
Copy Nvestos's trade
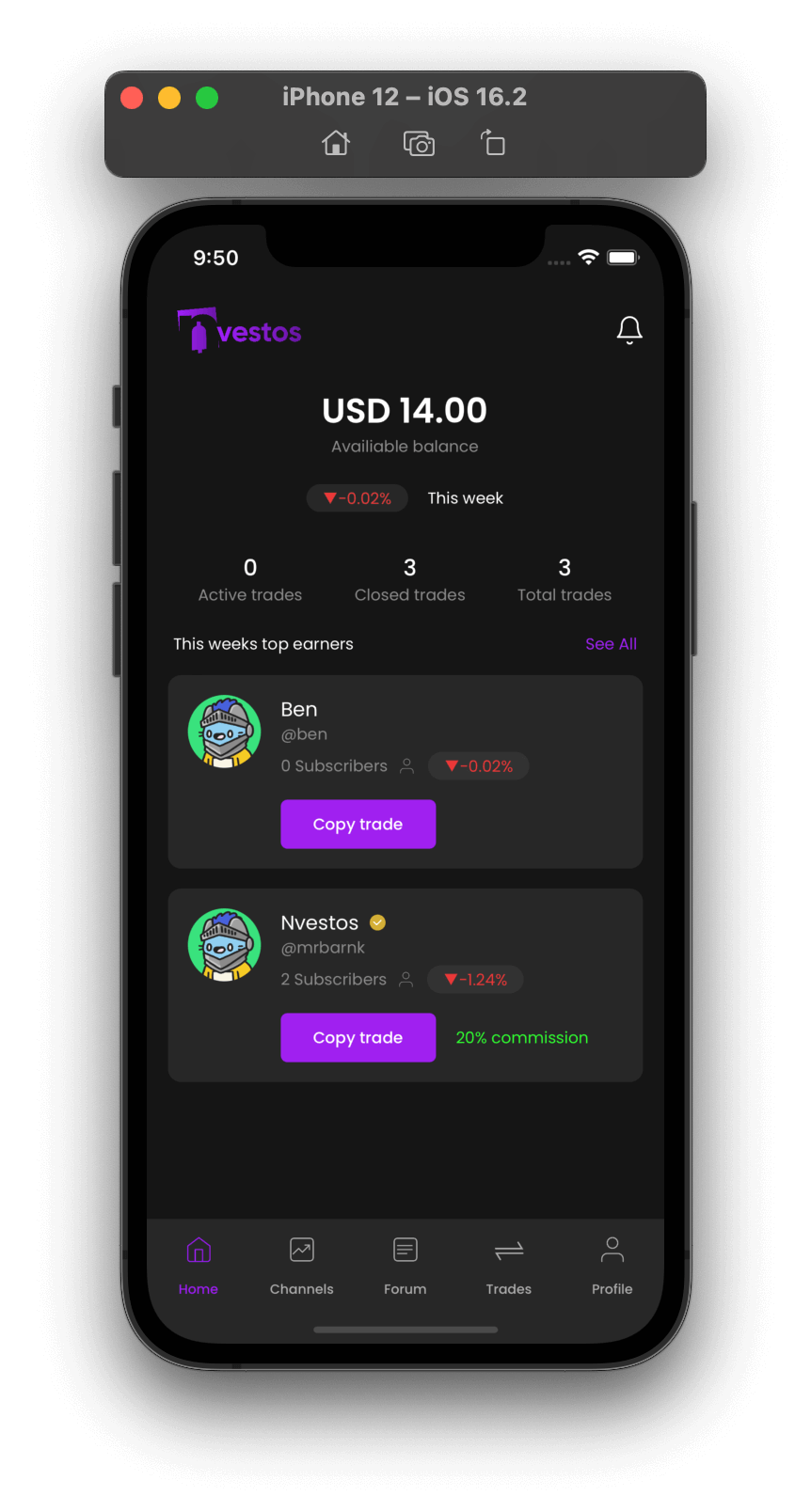[358, 1038]
